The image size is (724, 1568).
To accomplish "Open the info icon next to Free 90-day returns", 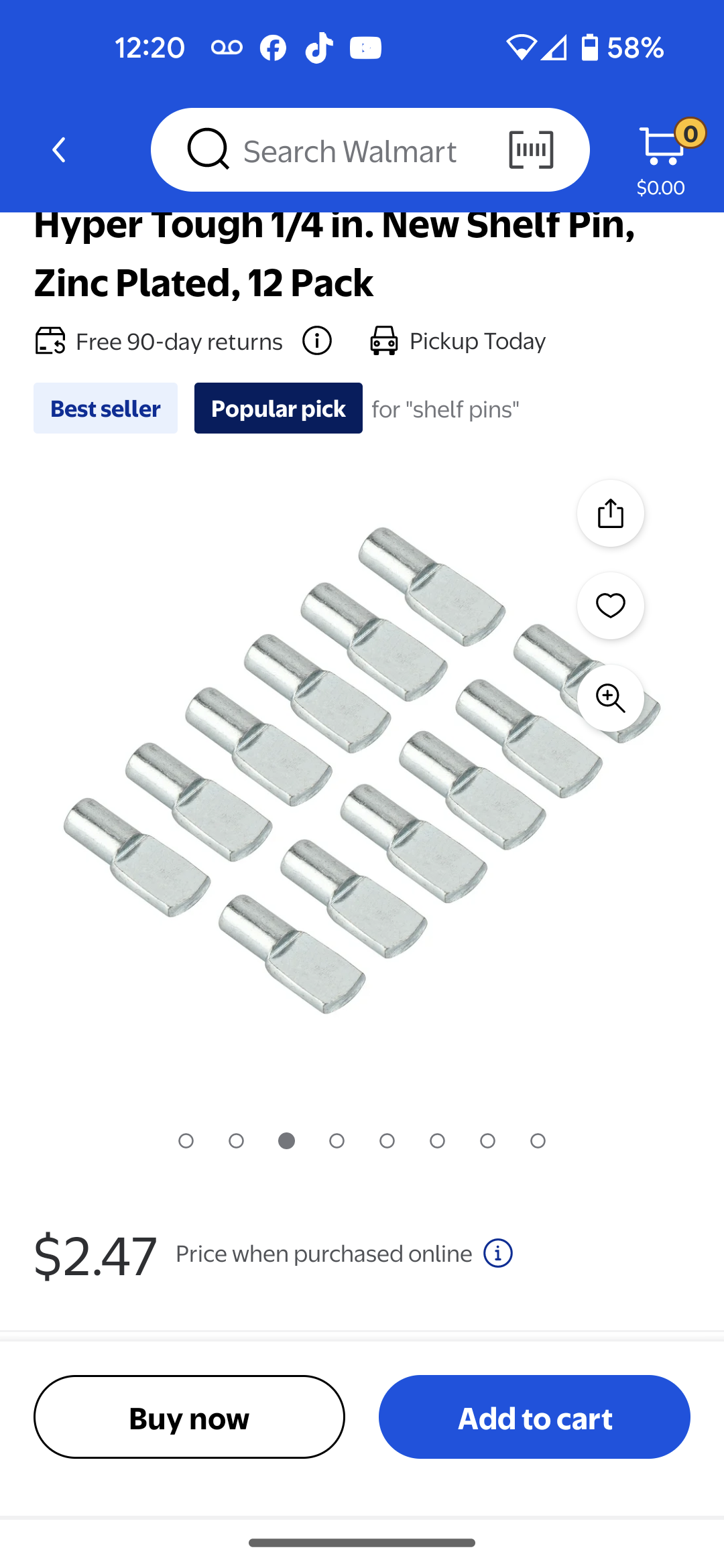I will point(317,341).
